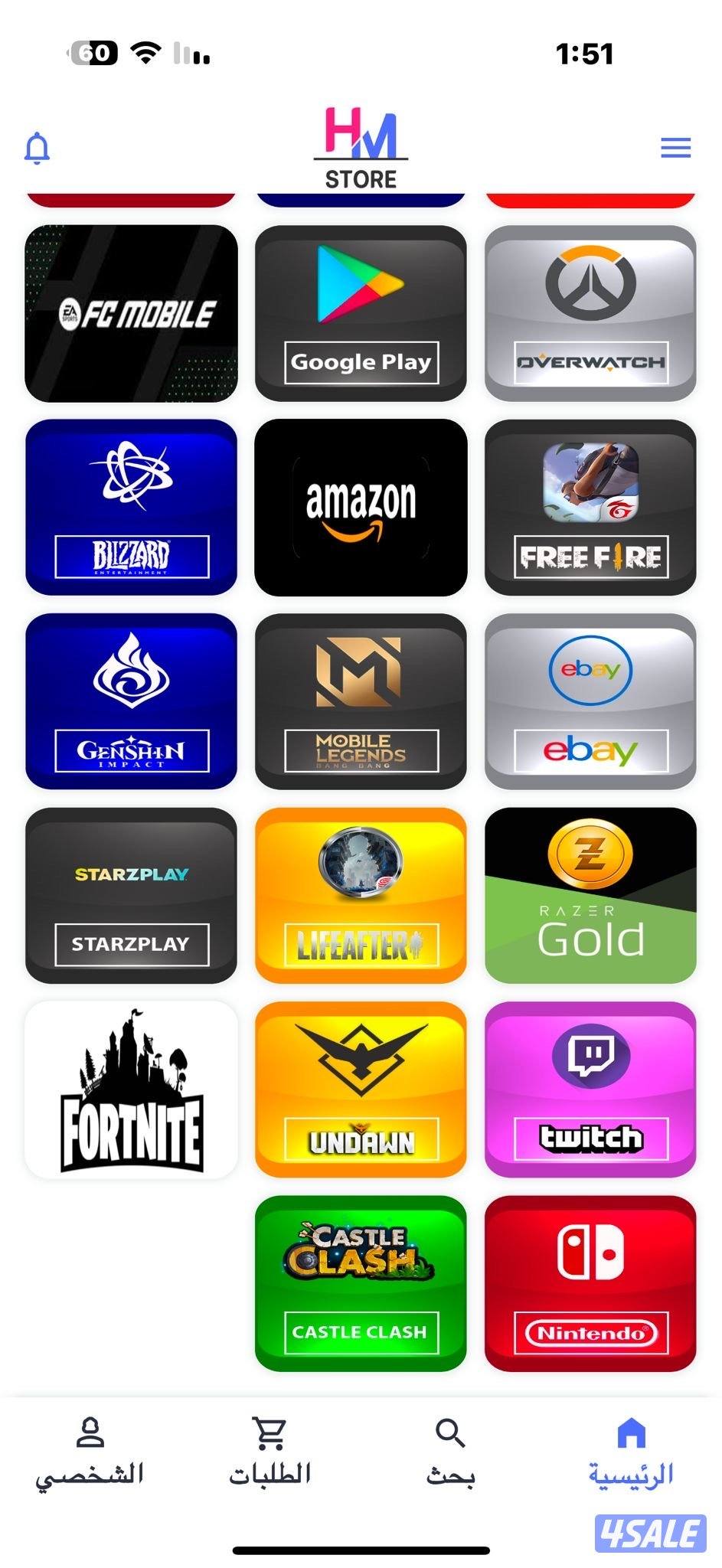Open the Overwatch category

click(590, 313)
